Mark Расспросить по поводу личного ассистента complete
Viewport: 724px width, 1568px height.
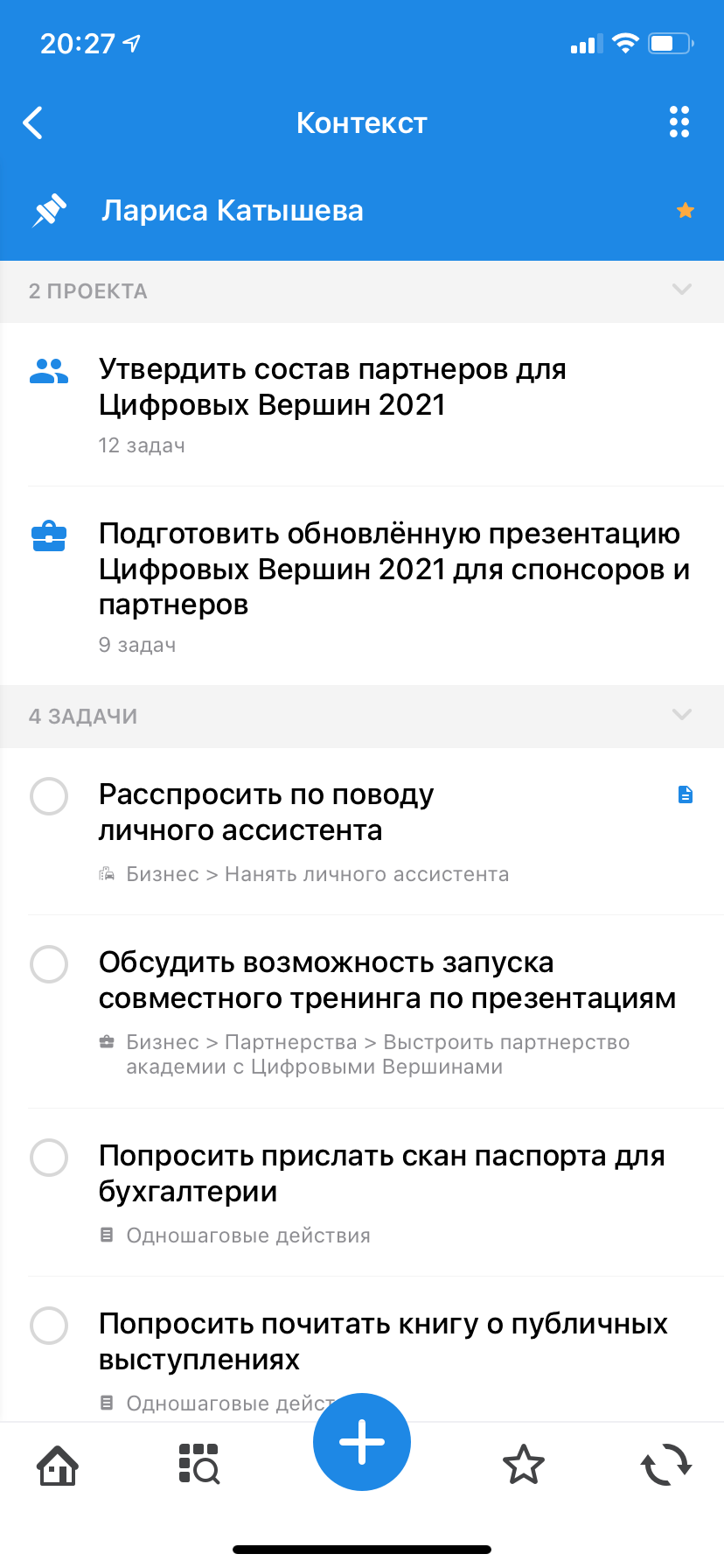49,796
